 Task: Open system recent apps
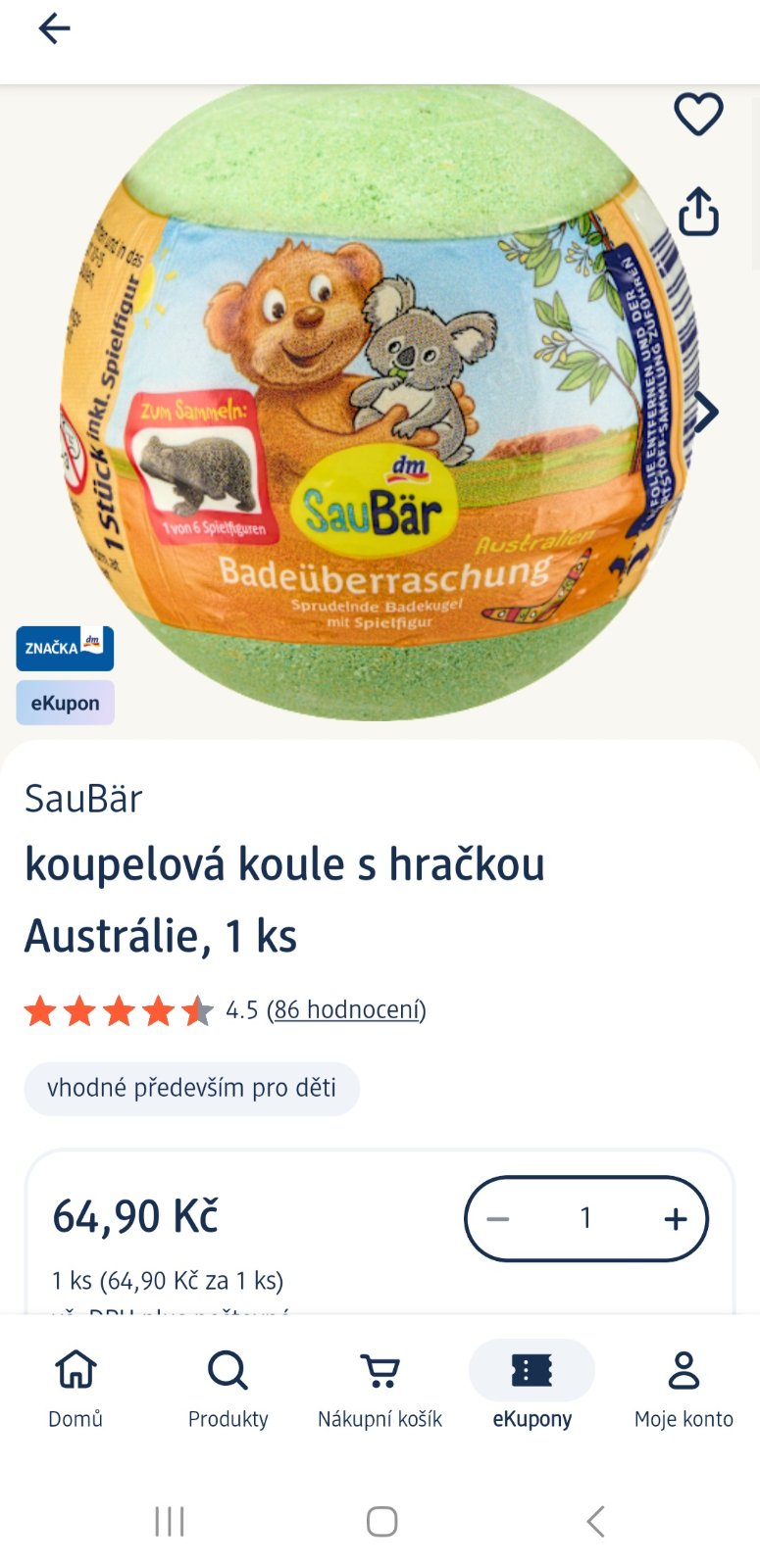point(170,1522)
